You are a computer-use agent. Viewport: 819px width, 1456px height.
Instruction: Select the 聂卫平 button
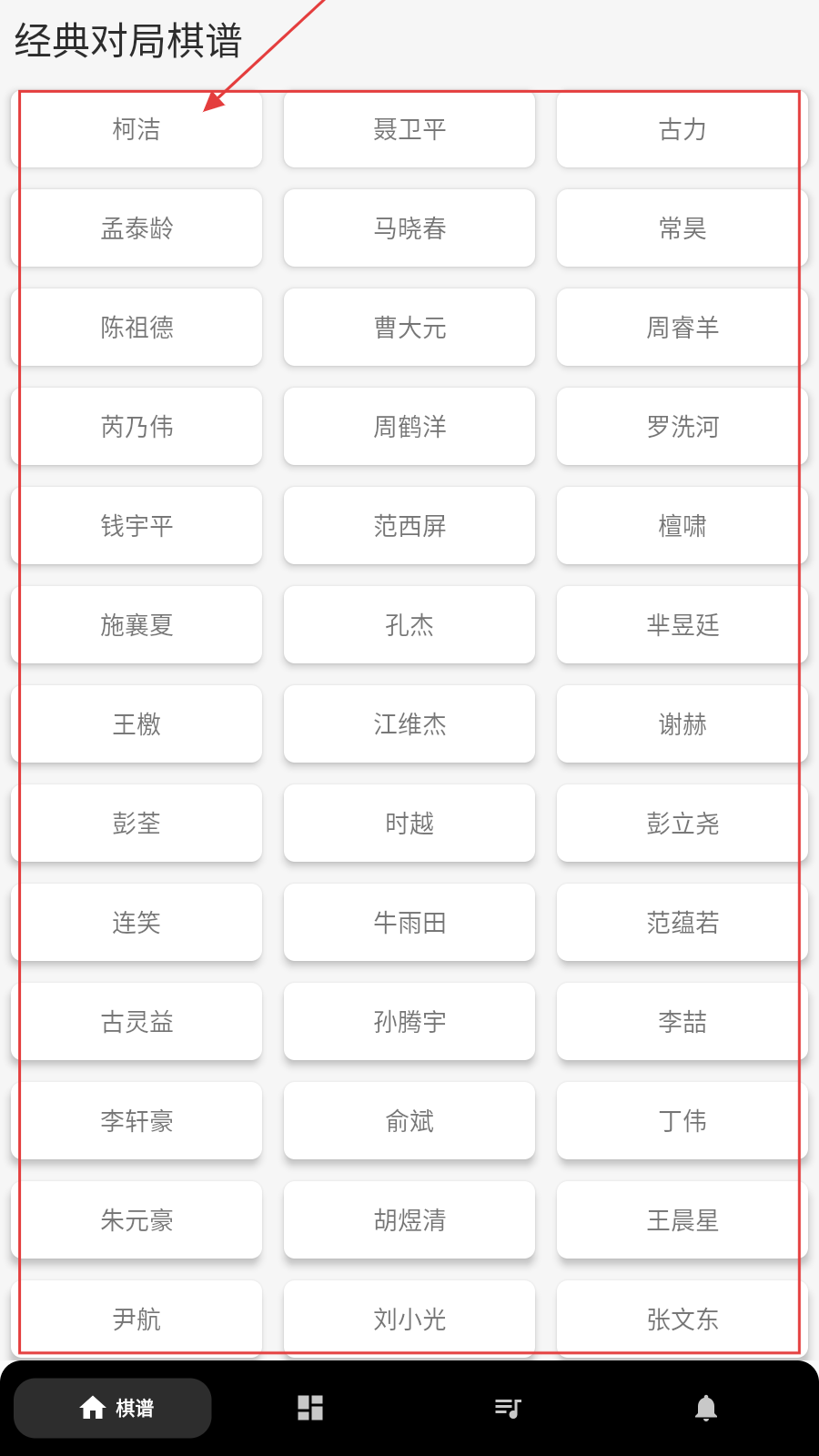tap(409, 129)
